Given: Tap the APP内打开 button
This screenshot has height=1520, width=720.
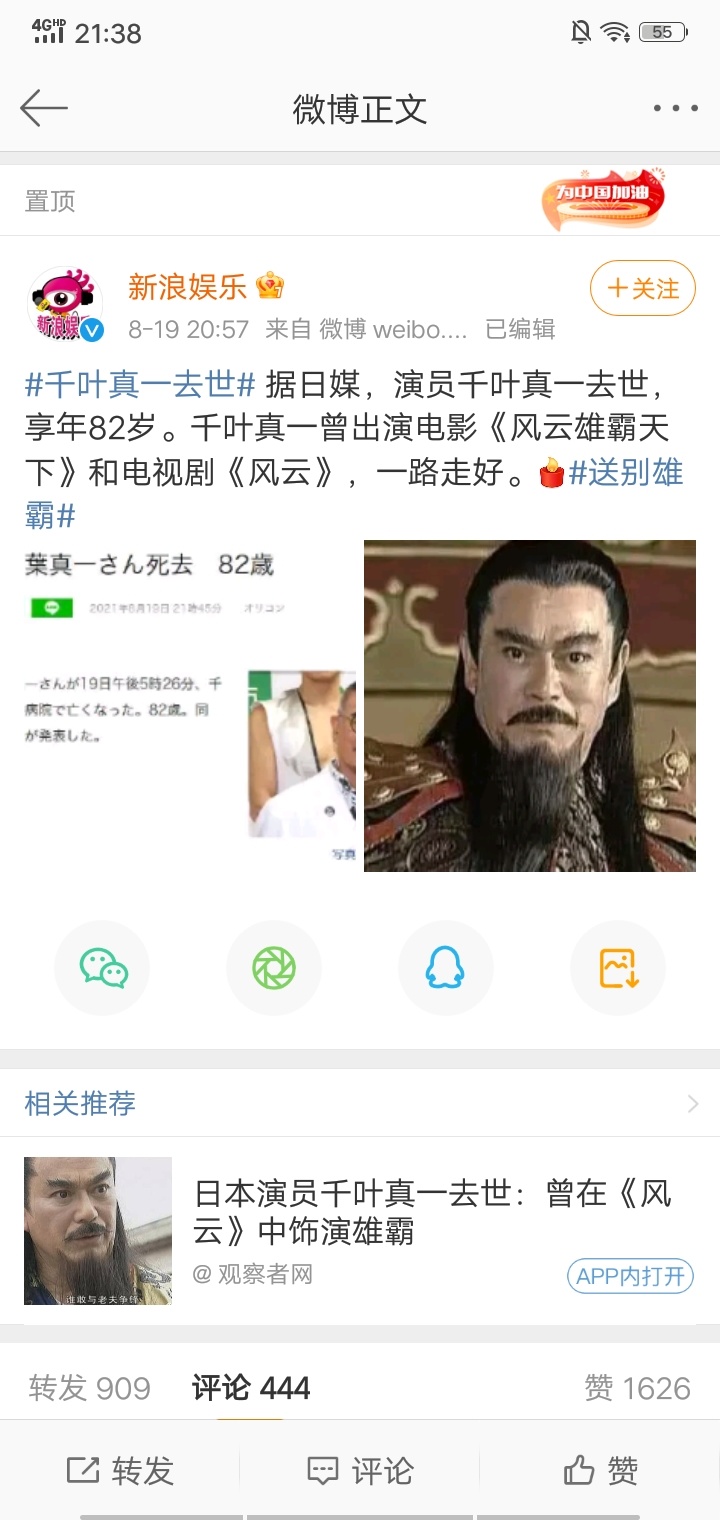Looking at the screenshot, I should point(630,1276).
